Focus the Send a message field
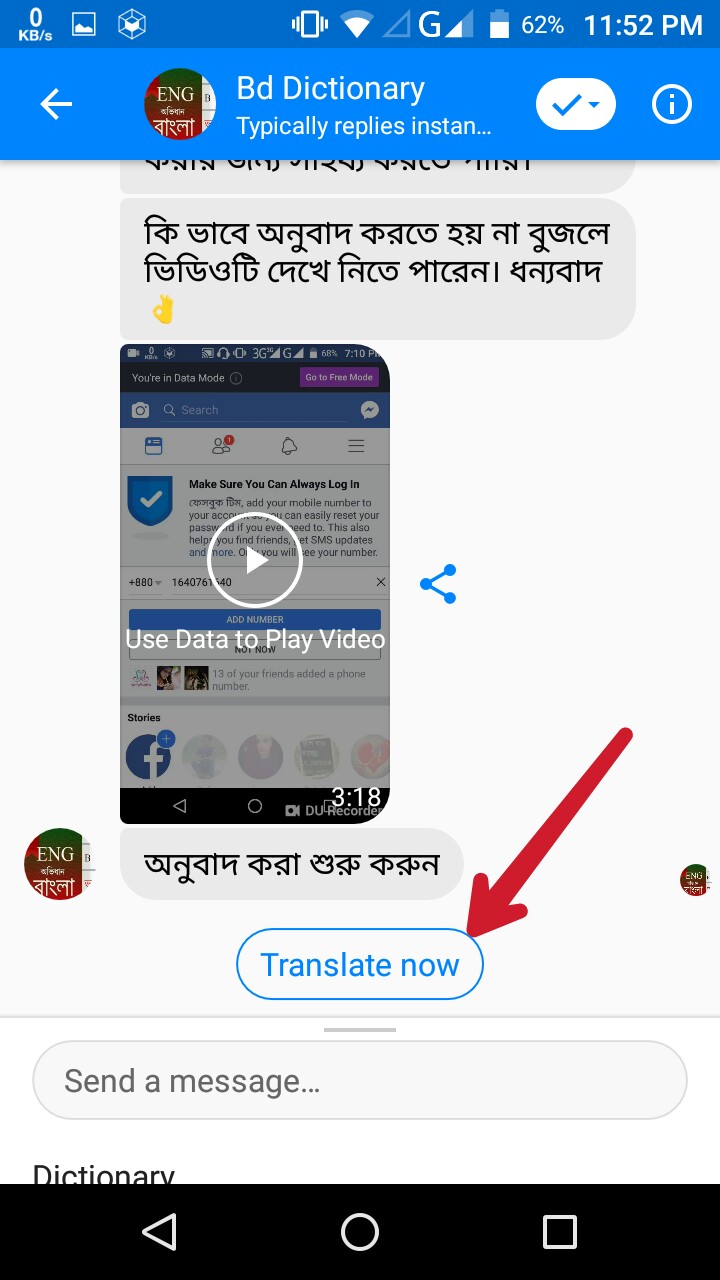 click(360, 1080)
